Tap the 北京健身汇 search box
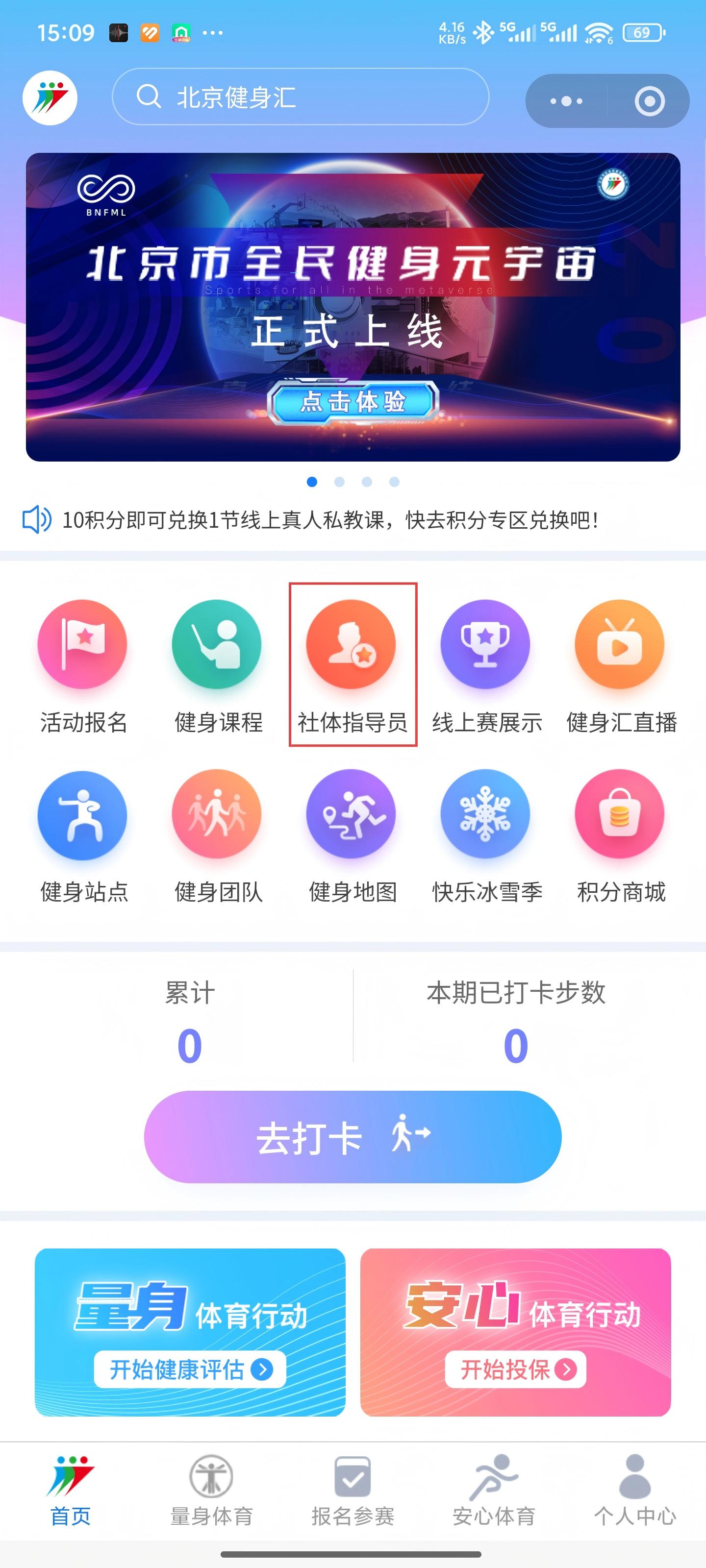Image resolution: width=706 pixels, height=1568 pixels. click(x=300, y=97)
